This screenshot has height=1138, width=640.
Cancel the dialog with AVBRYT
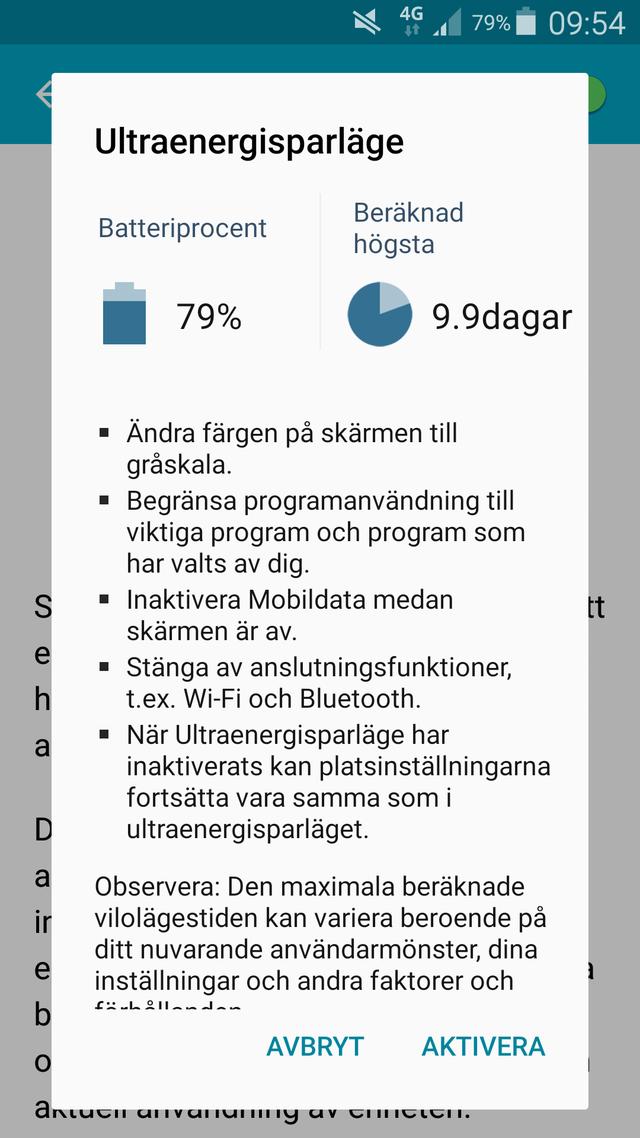tap(315, 1047)
